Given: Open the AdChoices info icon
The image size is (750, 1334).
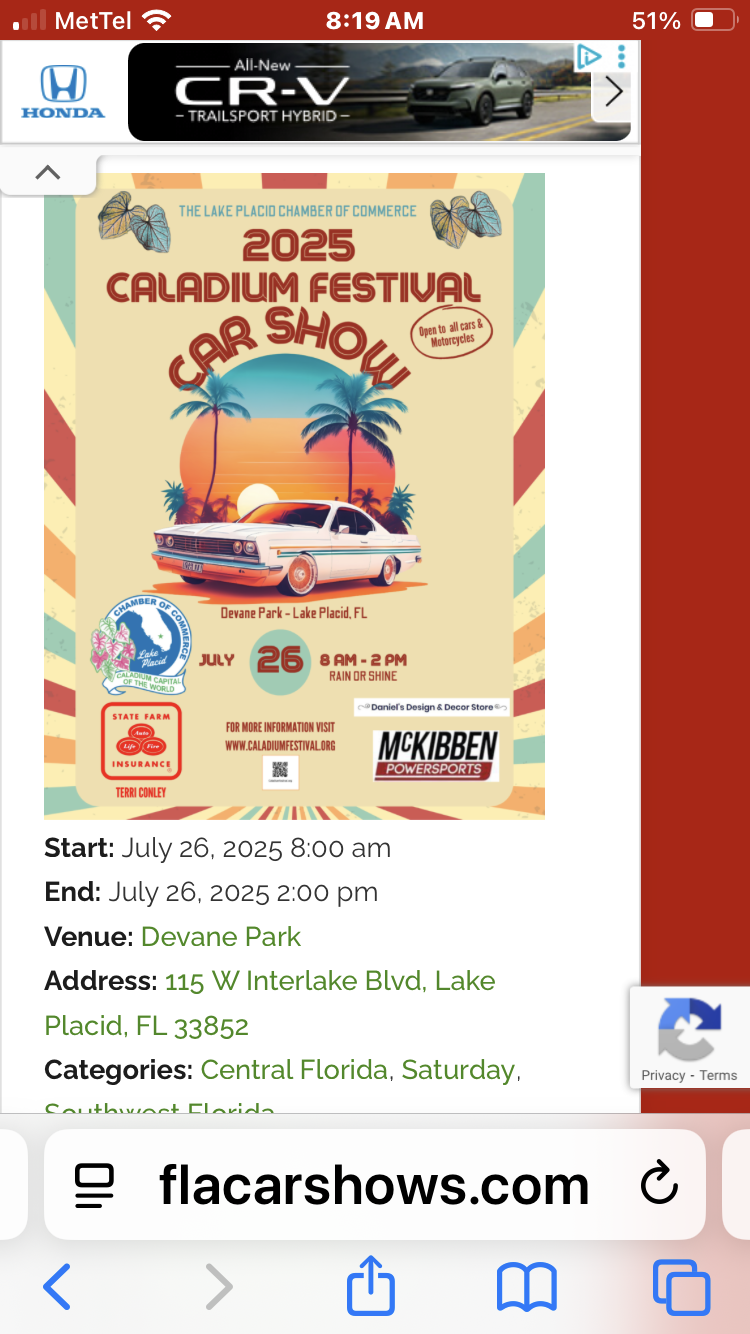Looking at the screenshot, I should (590, 56).
